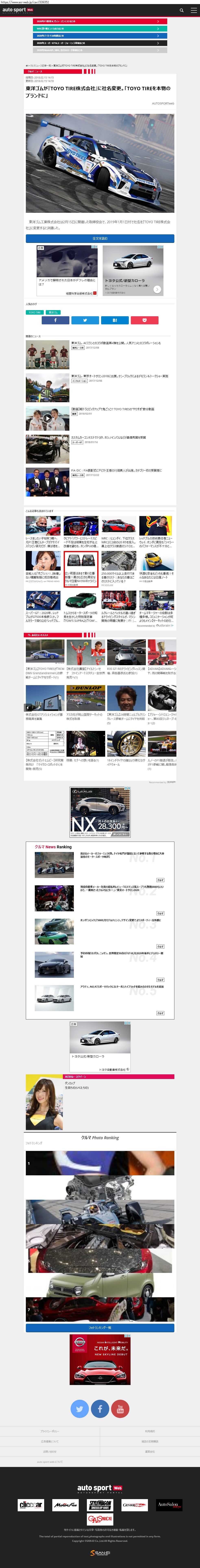Save the article to Pocket

tap(144, 320)
